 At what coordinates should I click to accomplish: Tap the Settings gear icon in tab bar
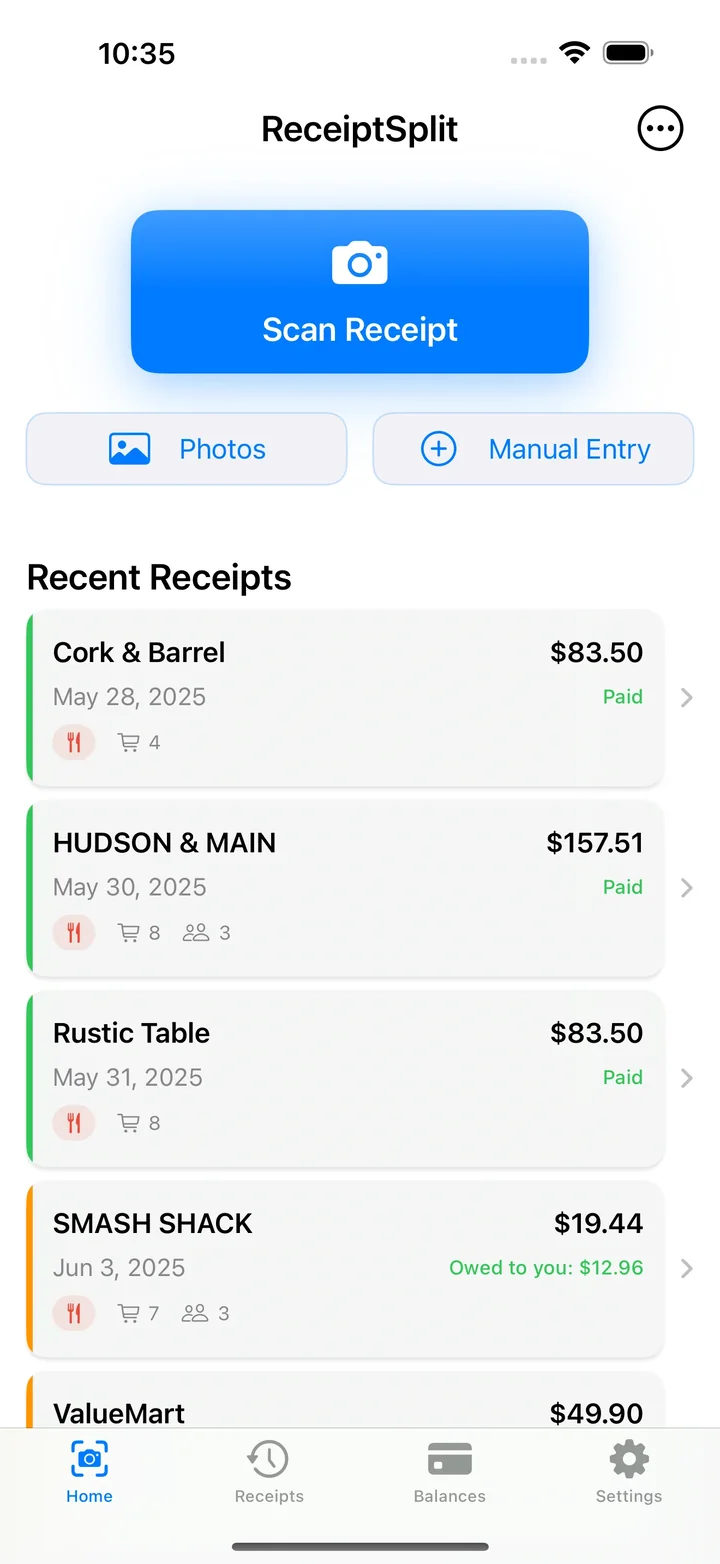(x=628, y=1459)
